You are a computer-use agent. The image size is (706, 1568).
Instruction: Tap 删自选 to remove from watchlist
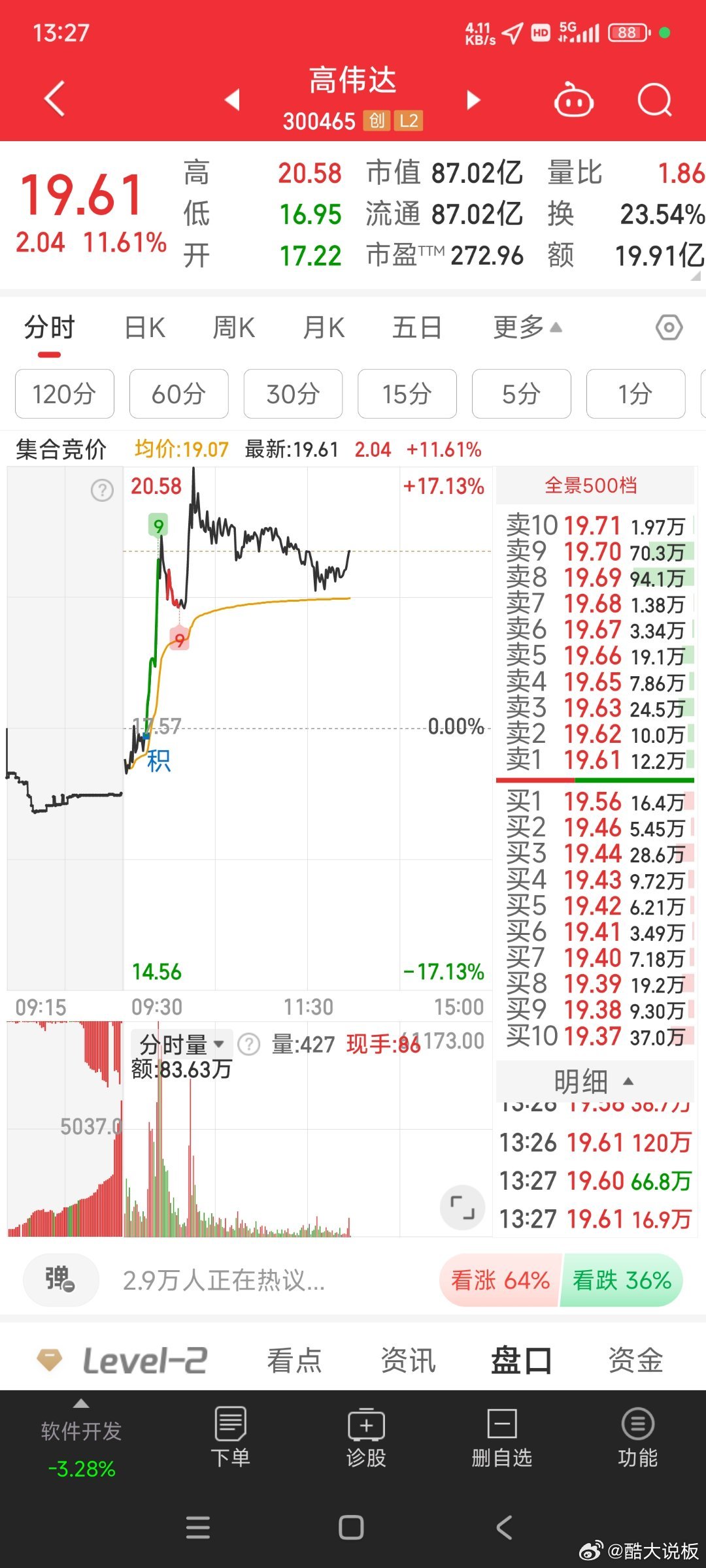tap(502, 1437)
